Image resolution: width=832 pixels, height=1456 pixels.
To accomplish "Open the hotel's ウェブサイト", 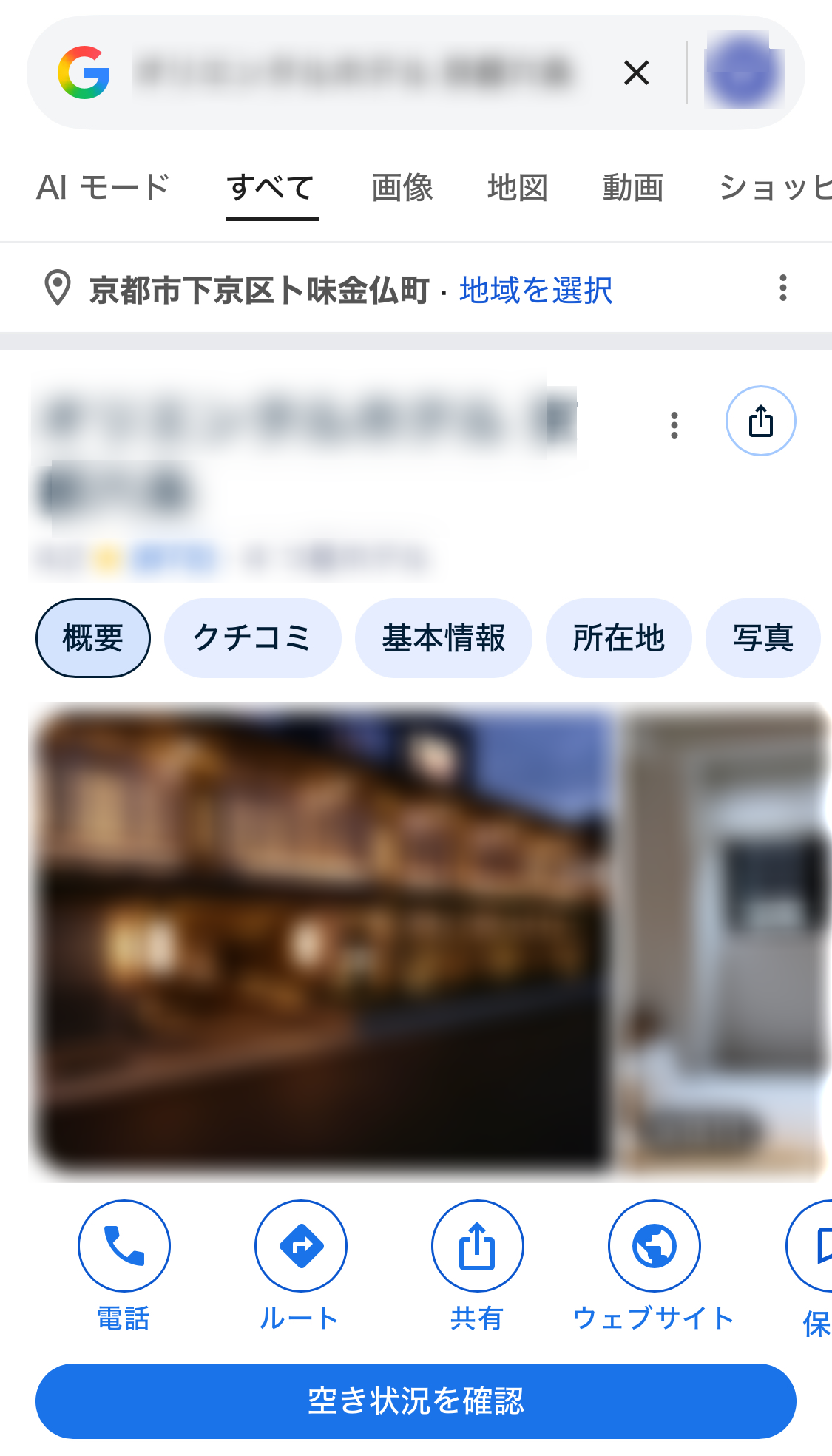I will click(x=654, y=1247).
